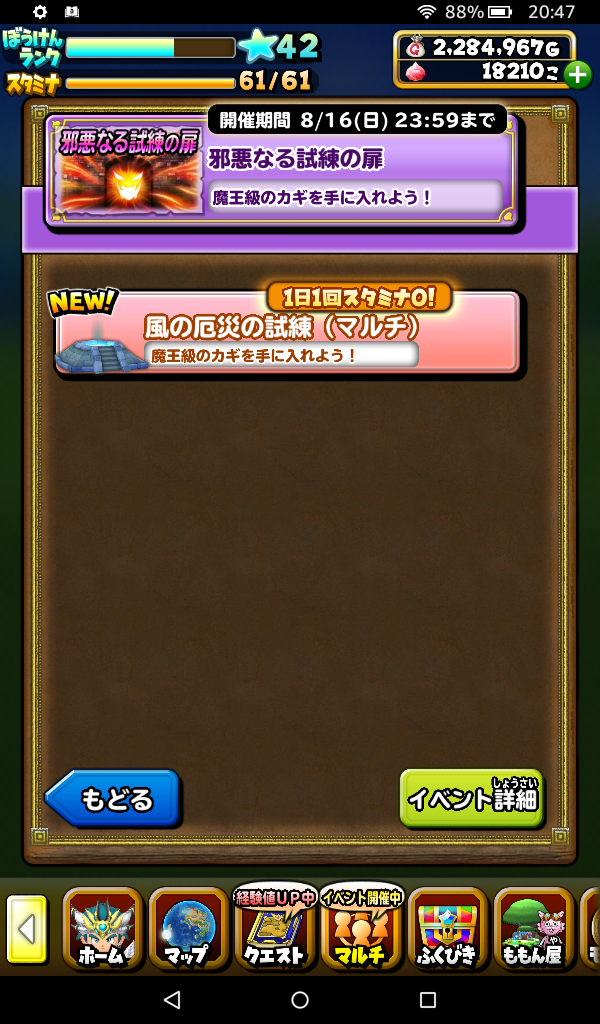Select the マルチ tab
The image size is (600, 1024).
click(x=361, y=929)
